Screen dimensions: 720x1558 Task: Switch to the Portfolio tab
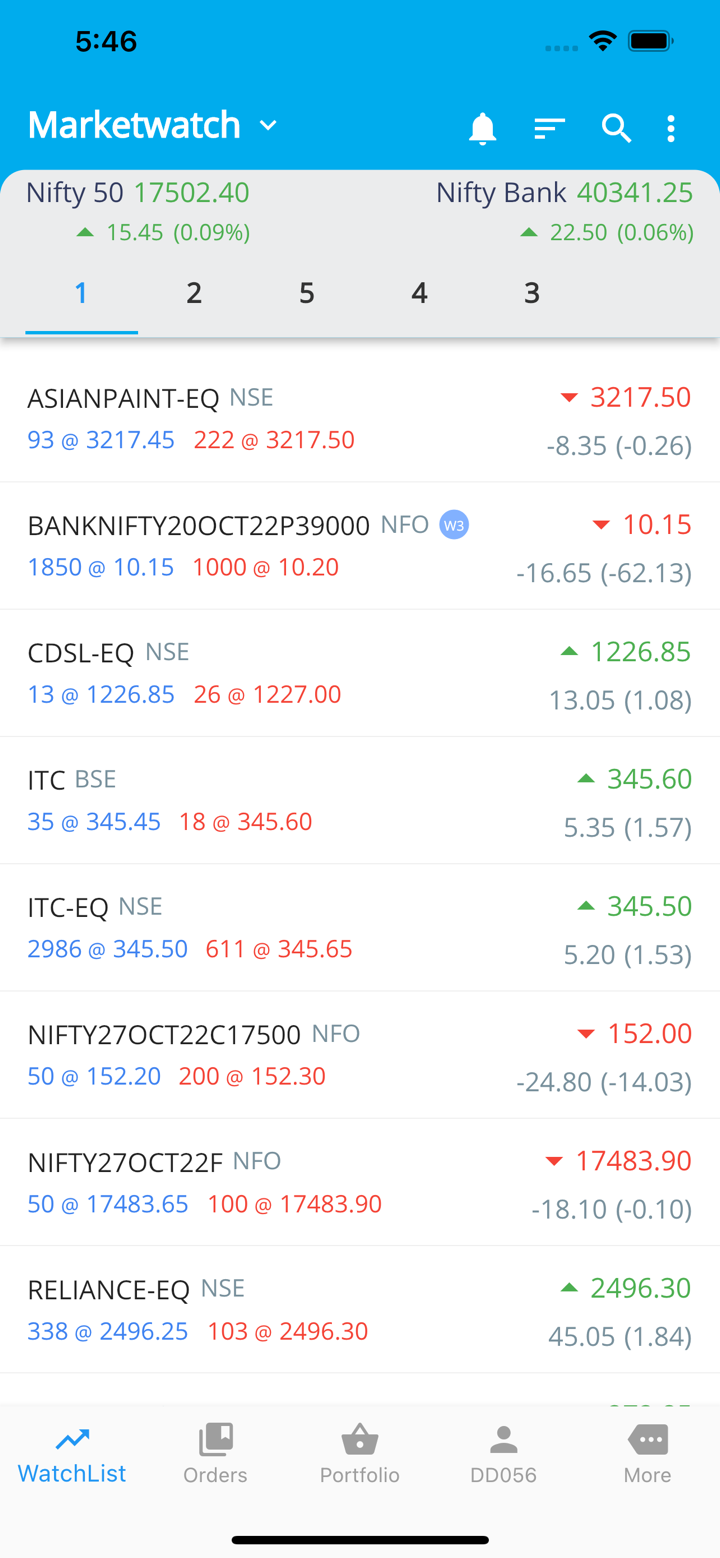(360, 1454)
